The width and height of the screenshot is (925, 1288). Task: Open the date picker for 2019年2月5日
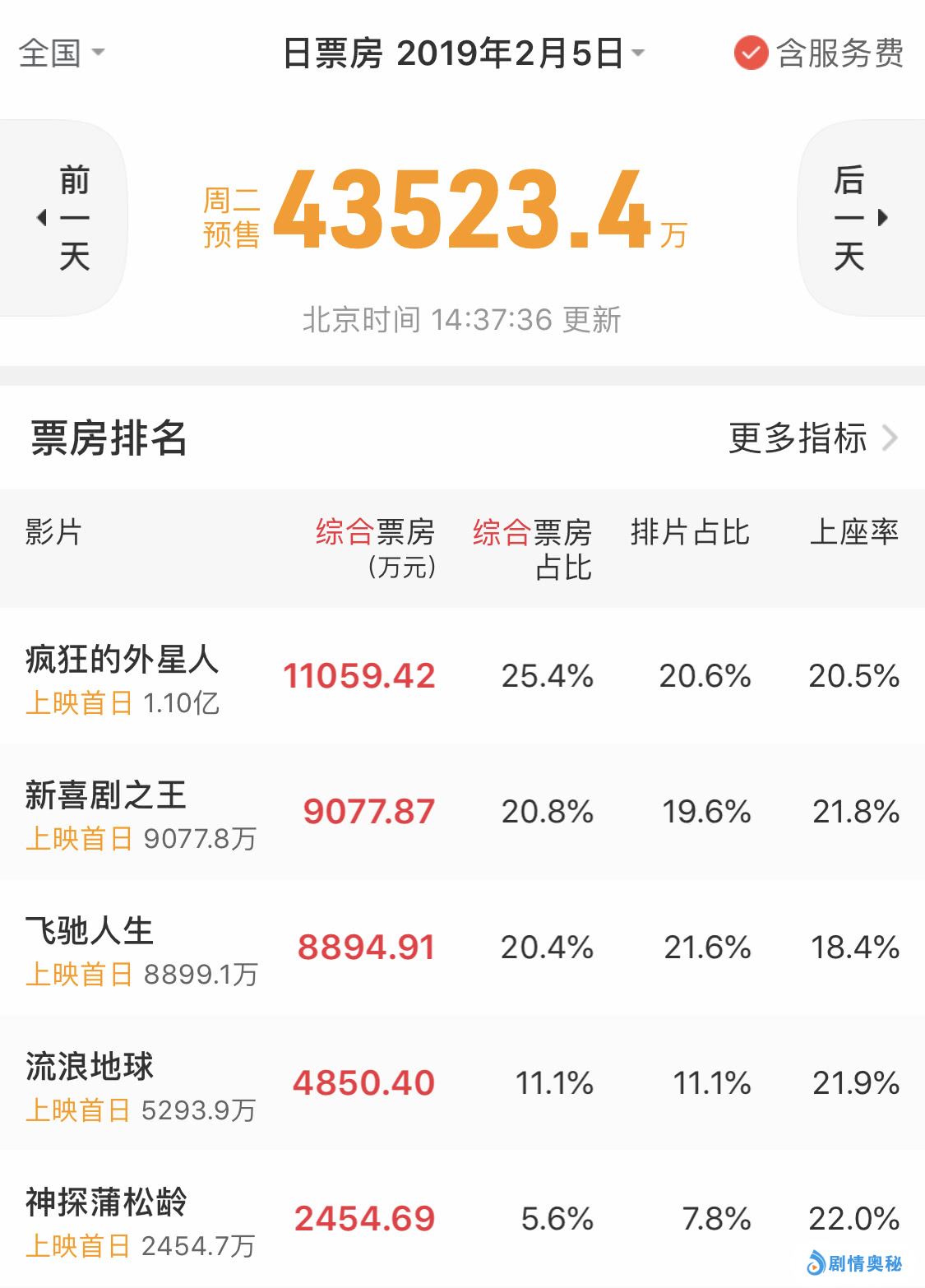coord(463,54)
